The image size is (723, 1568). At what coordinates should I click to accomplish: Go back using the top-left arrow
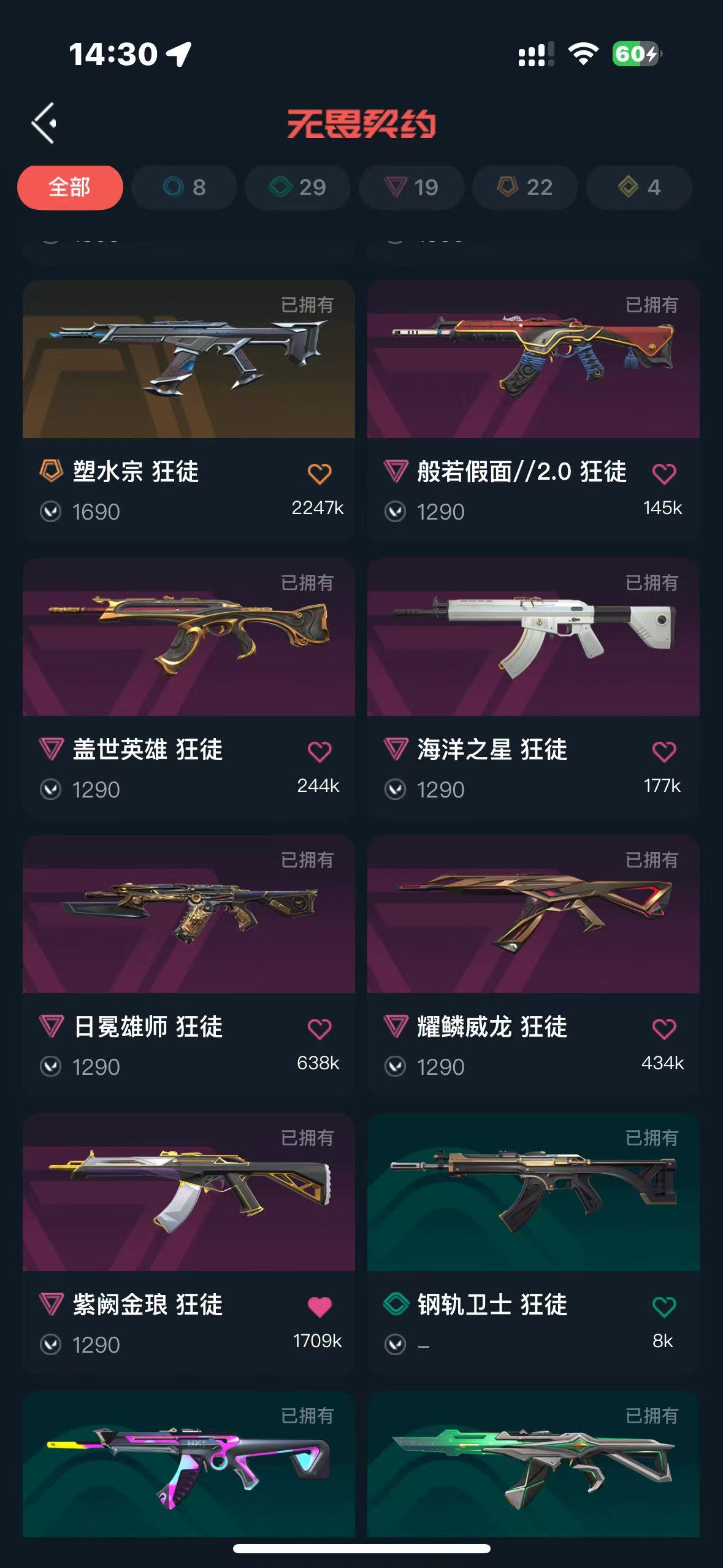pos(44,123)
